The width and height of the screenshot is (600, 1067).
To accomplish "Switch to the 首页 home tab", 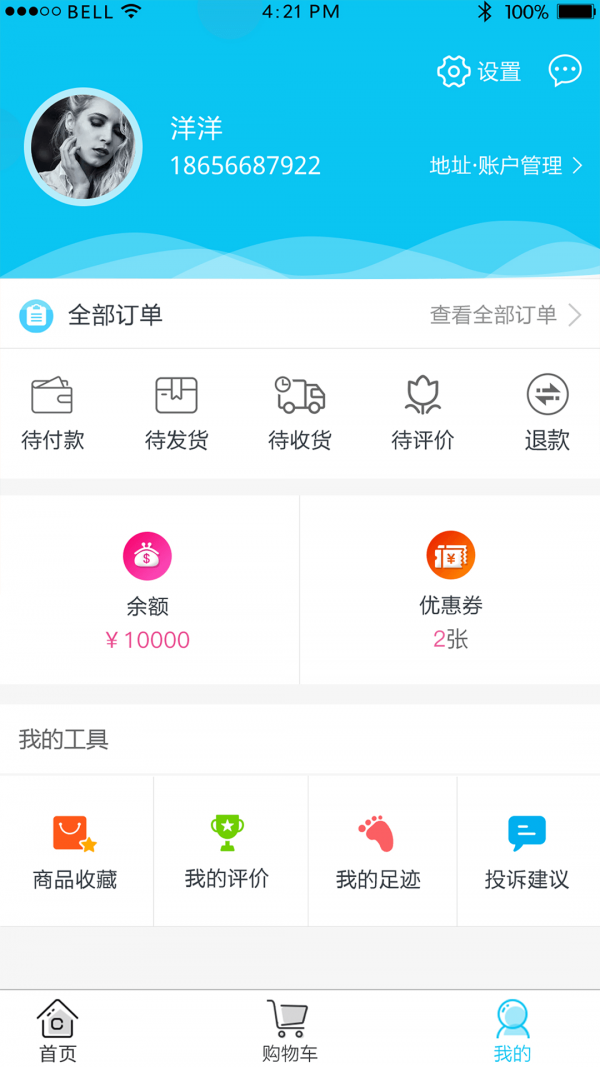I will coord(58,1030).
